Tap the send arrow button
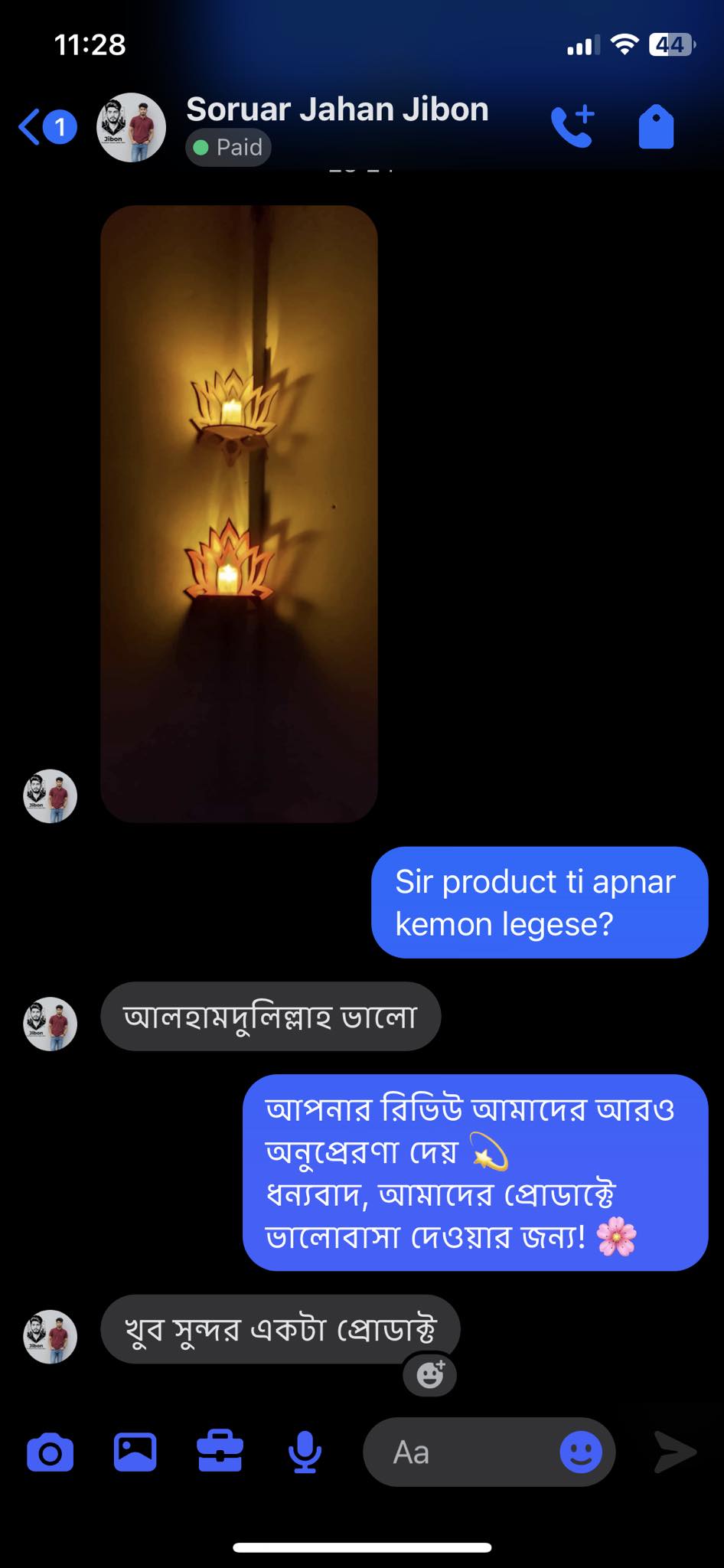The height and width of the screenshot is (1568, 724). point(675,1452)
